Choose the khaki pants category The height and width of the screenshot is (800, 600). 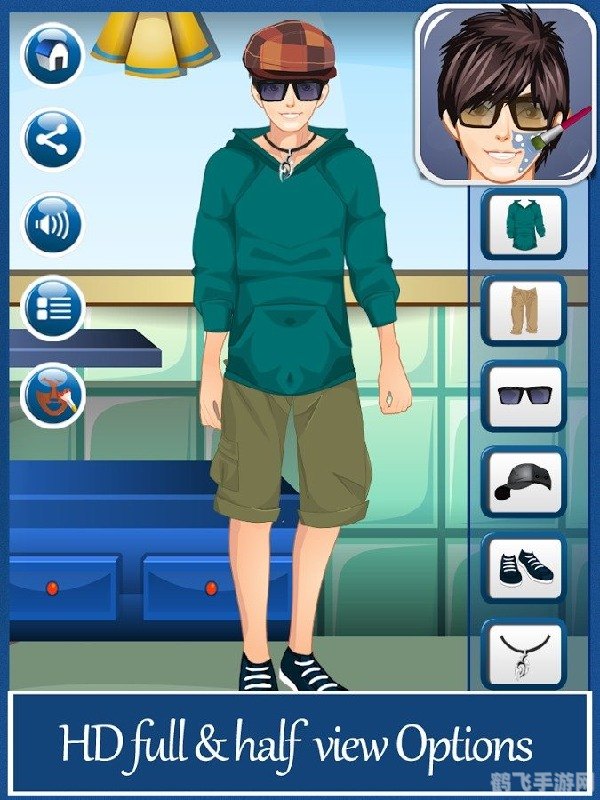524,310
